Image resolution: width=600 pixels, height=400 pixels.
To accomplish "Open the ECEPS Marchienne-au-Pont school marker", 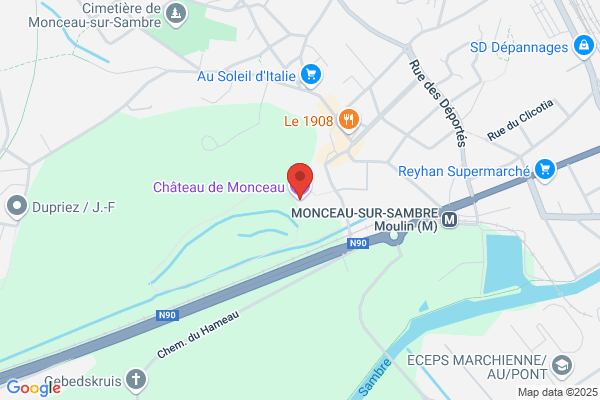I will coord(562,366).
